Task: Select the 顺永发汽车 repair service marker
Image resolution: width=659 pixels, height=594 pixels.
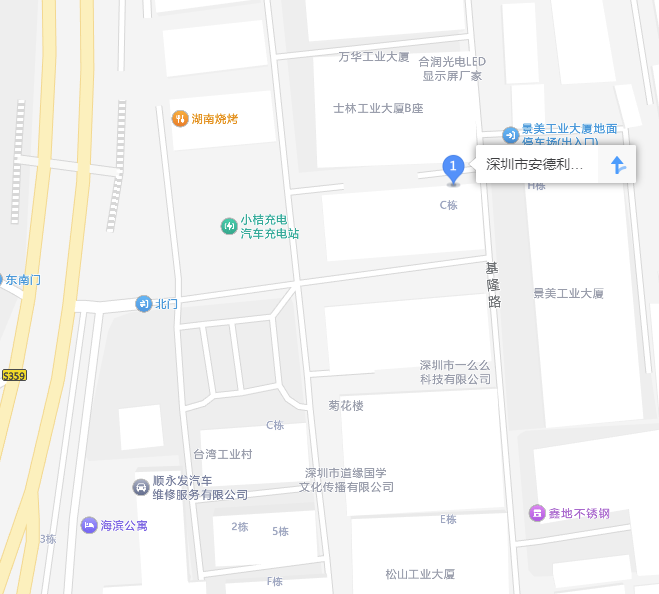Action: (x=140, y=487)
